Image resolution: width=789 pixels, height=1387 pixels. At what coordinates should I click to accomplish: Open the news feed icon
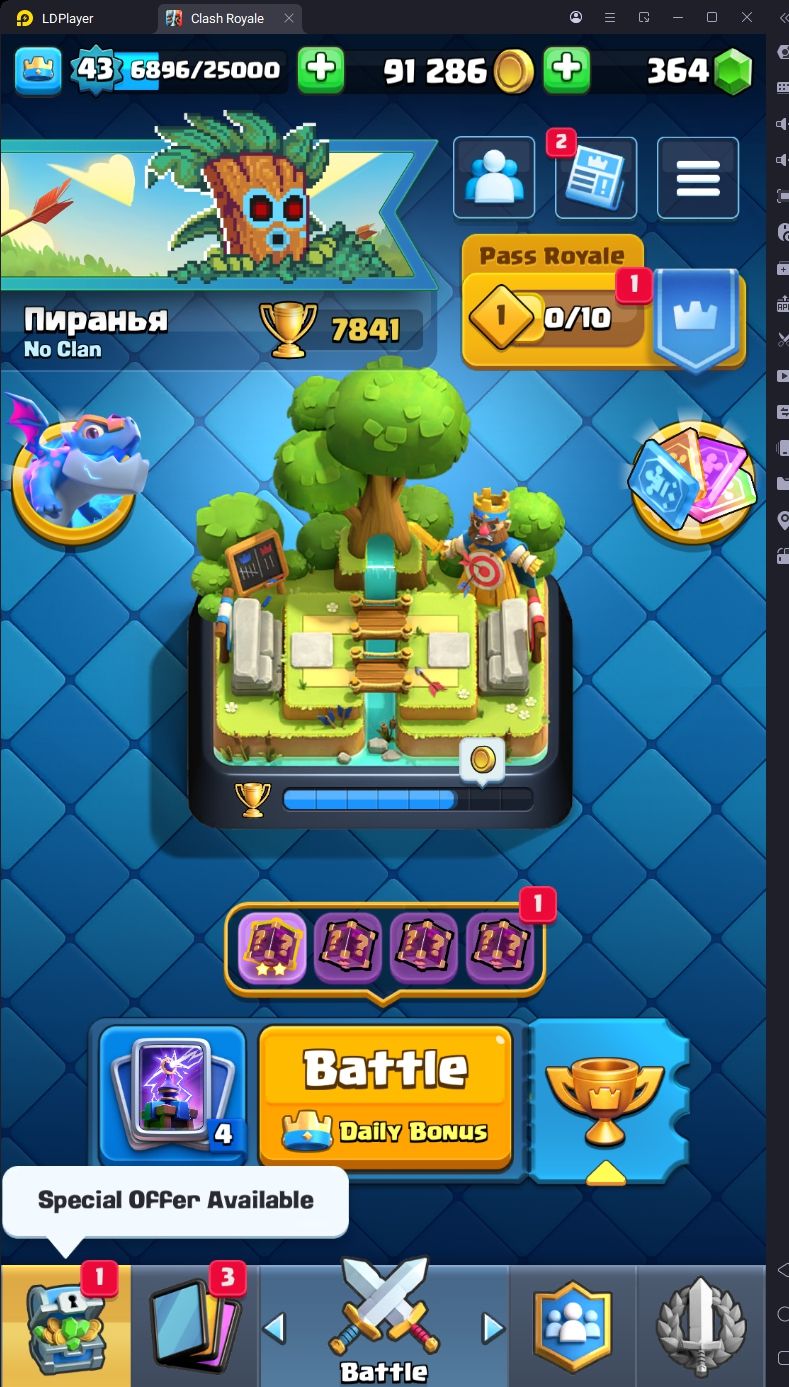(595, 178)
